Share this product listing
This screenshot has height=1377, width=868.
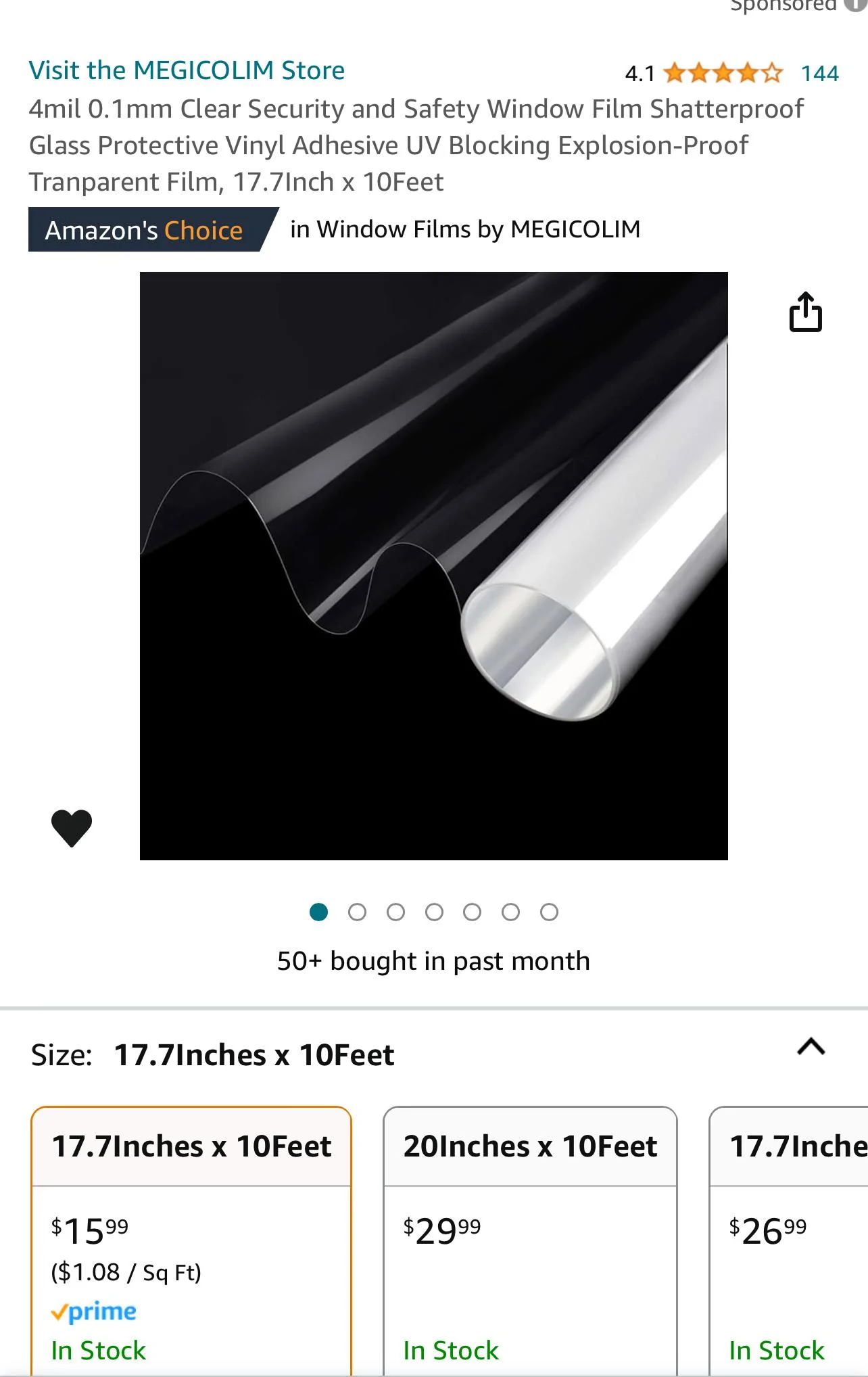(805, 312)
